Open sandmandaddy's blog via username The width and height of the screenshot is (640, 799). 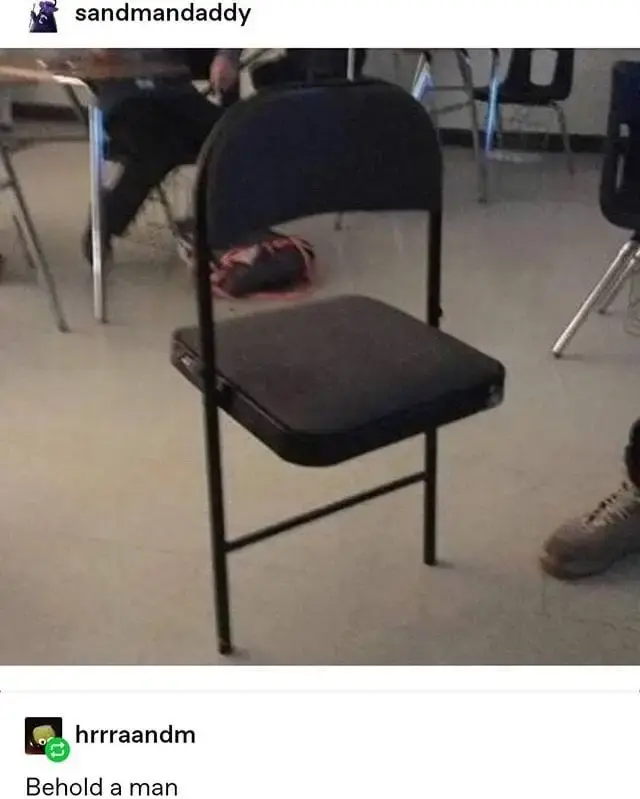162,15
